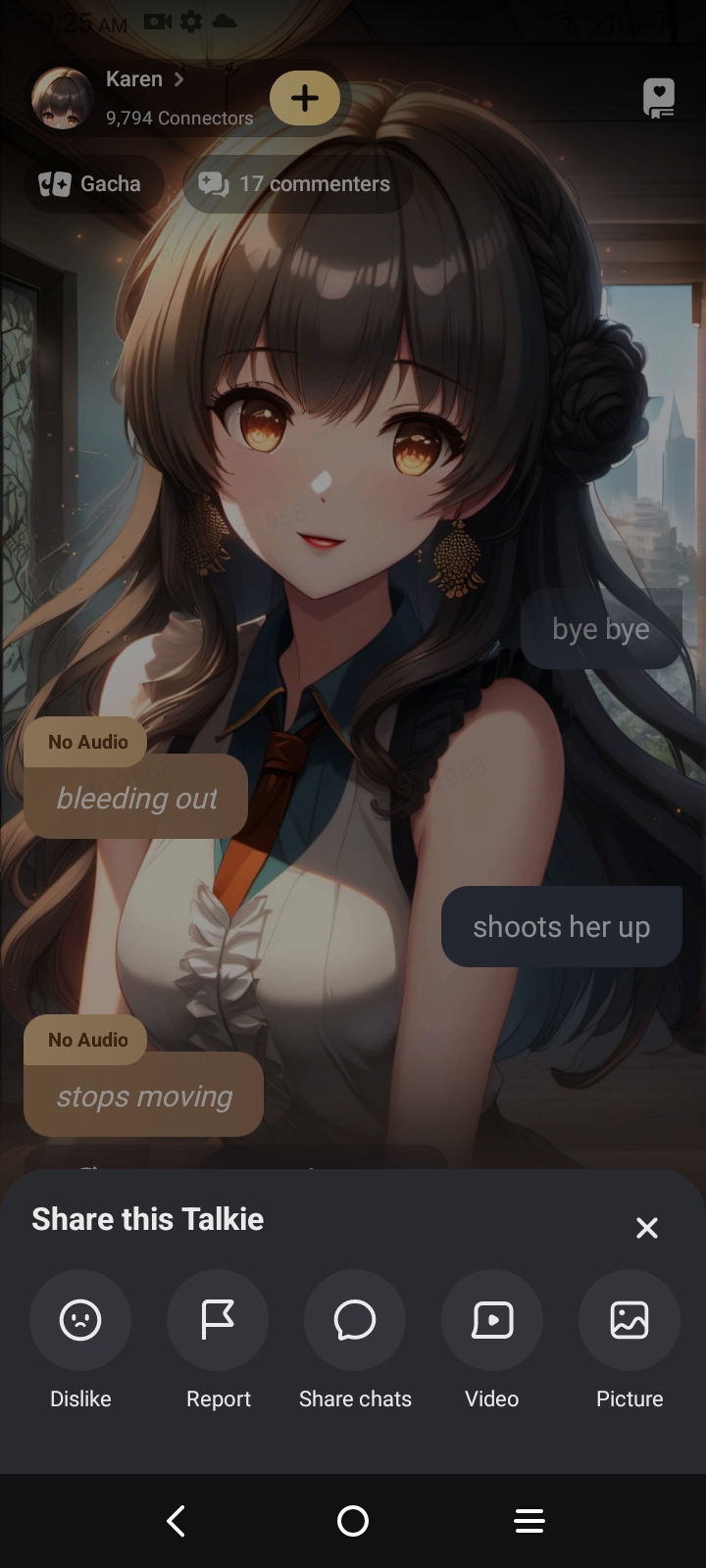Tap the Dislike option
The image size is (706, 1568).
point(80,1320)
